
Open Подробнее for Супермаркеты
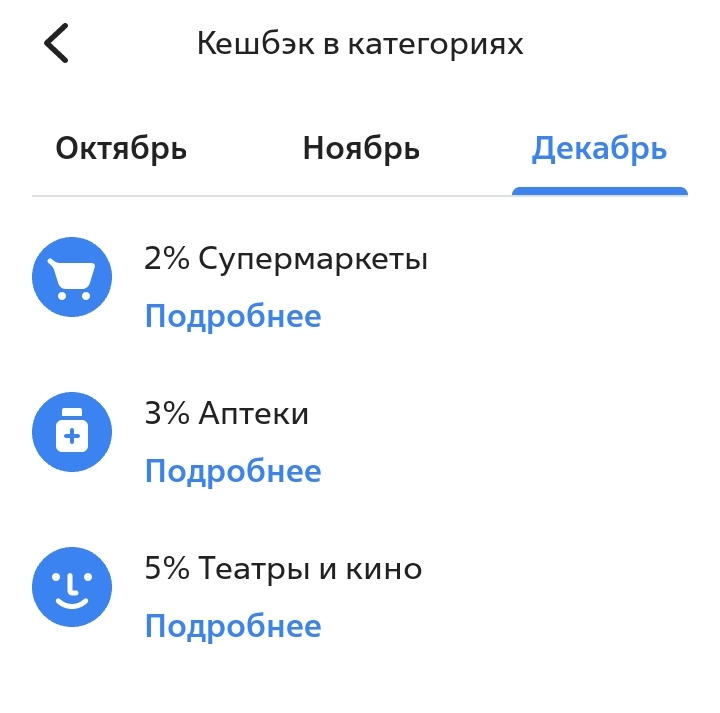[x=233, y=317]
